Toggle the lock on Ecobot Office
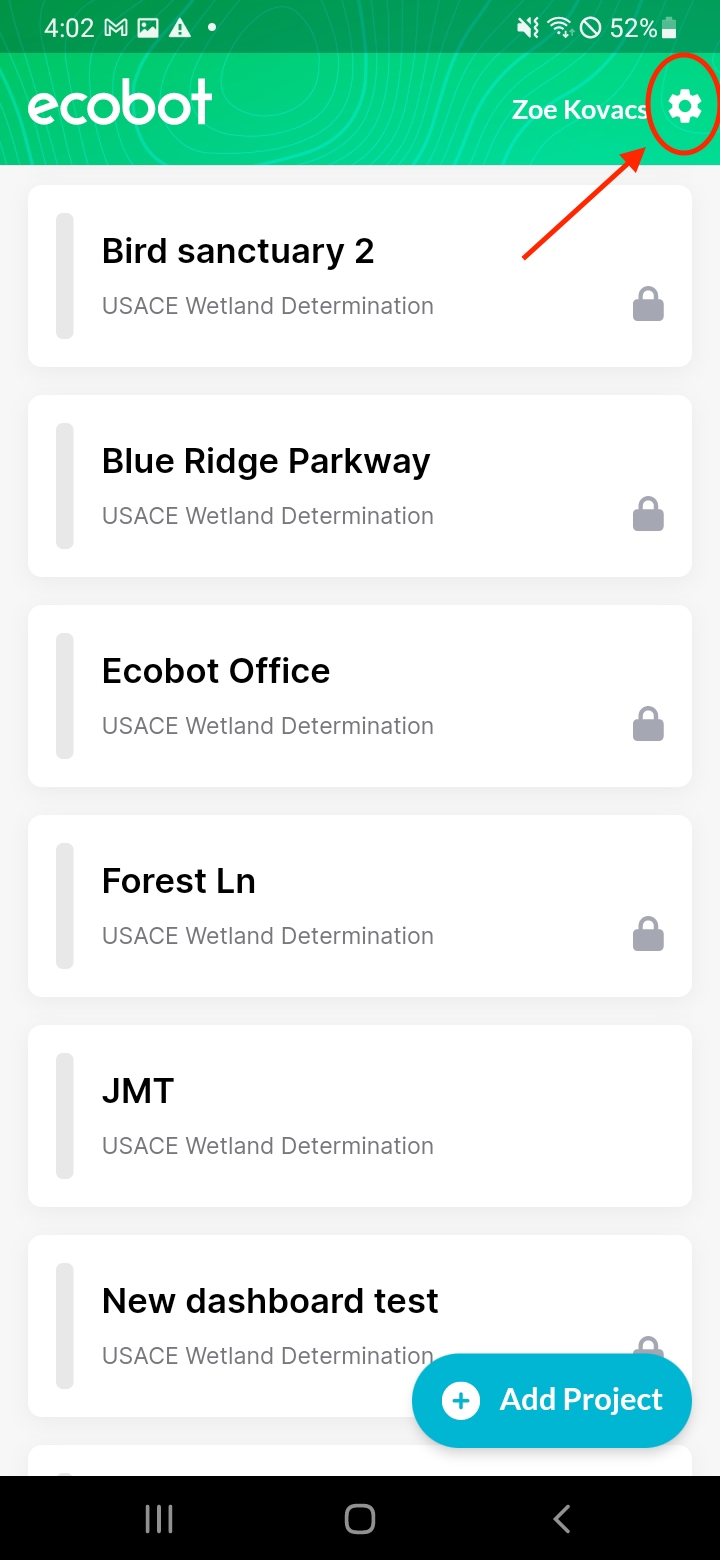 pos(648,723)
